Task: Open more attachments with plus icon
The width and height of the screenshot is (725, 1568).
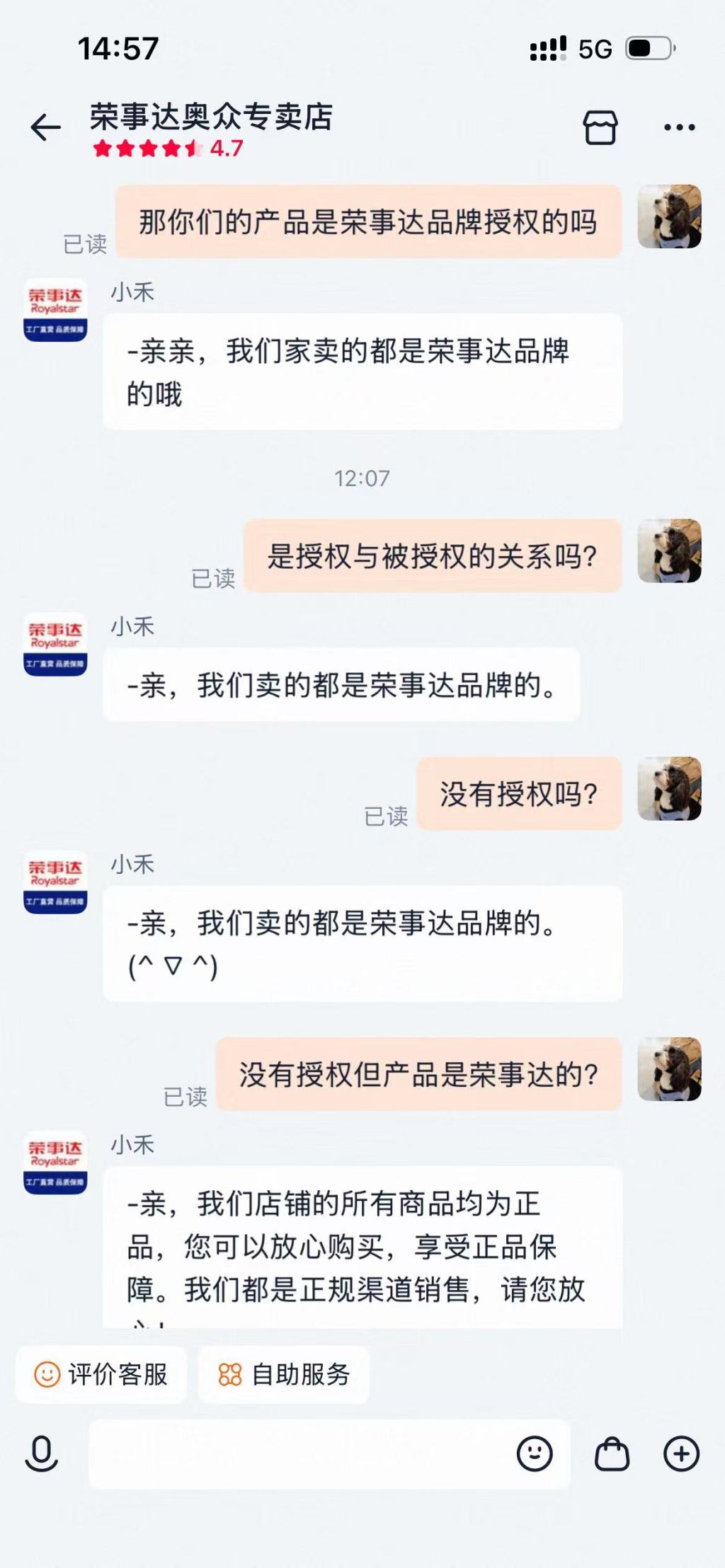Action: click(681, 1454)
